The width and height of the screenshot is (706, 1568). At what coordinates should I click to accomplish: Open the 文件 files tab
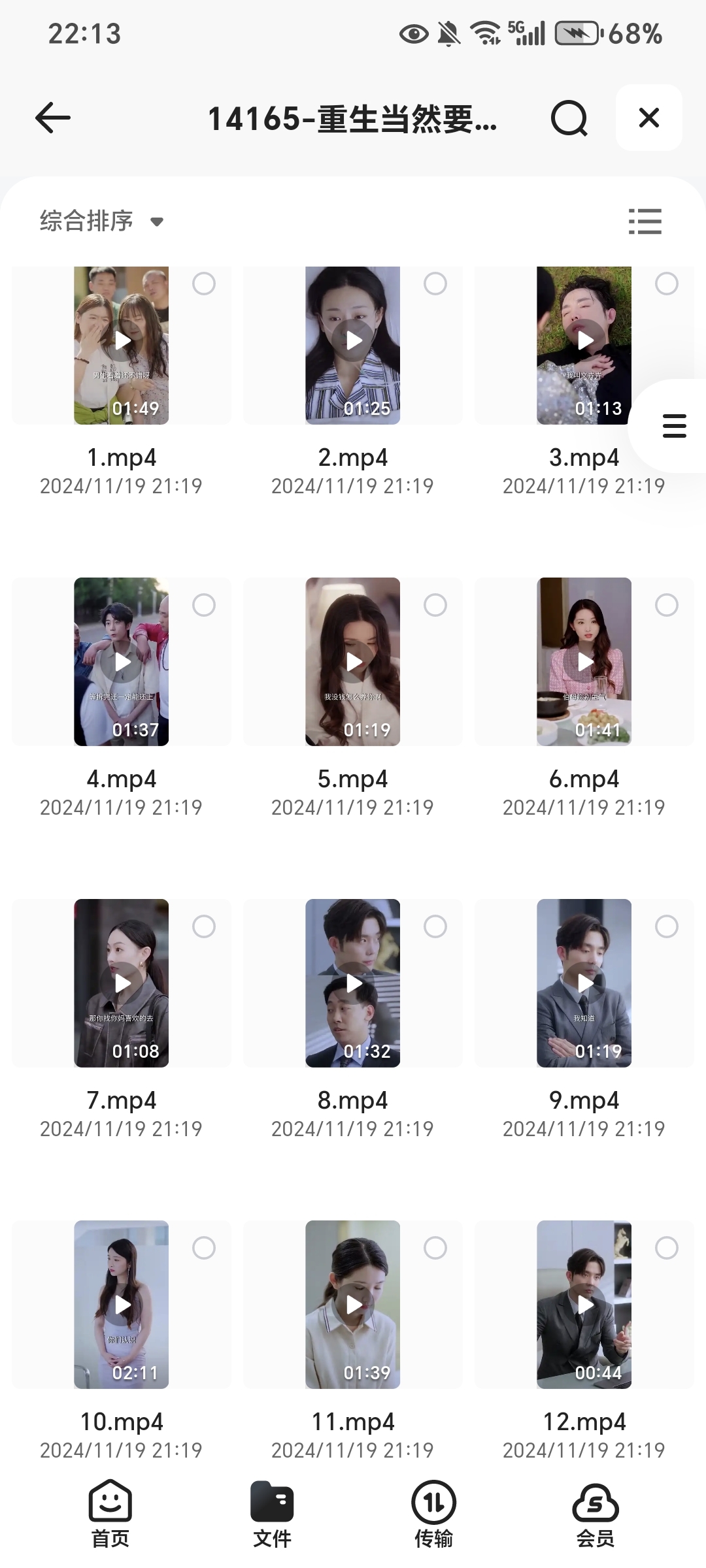point(272,1514)
